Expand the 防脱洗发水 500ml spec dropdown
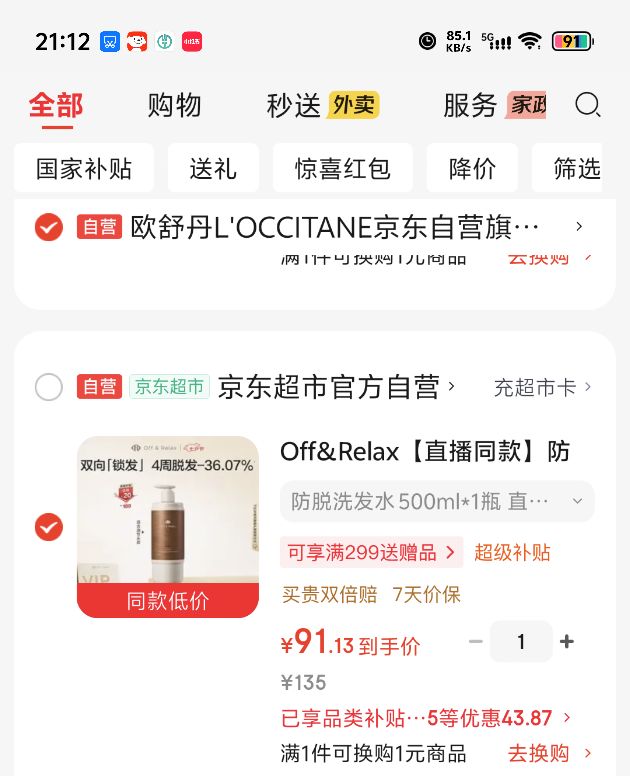This screenshot has height=776, width=630. click(x=437, y=501)
